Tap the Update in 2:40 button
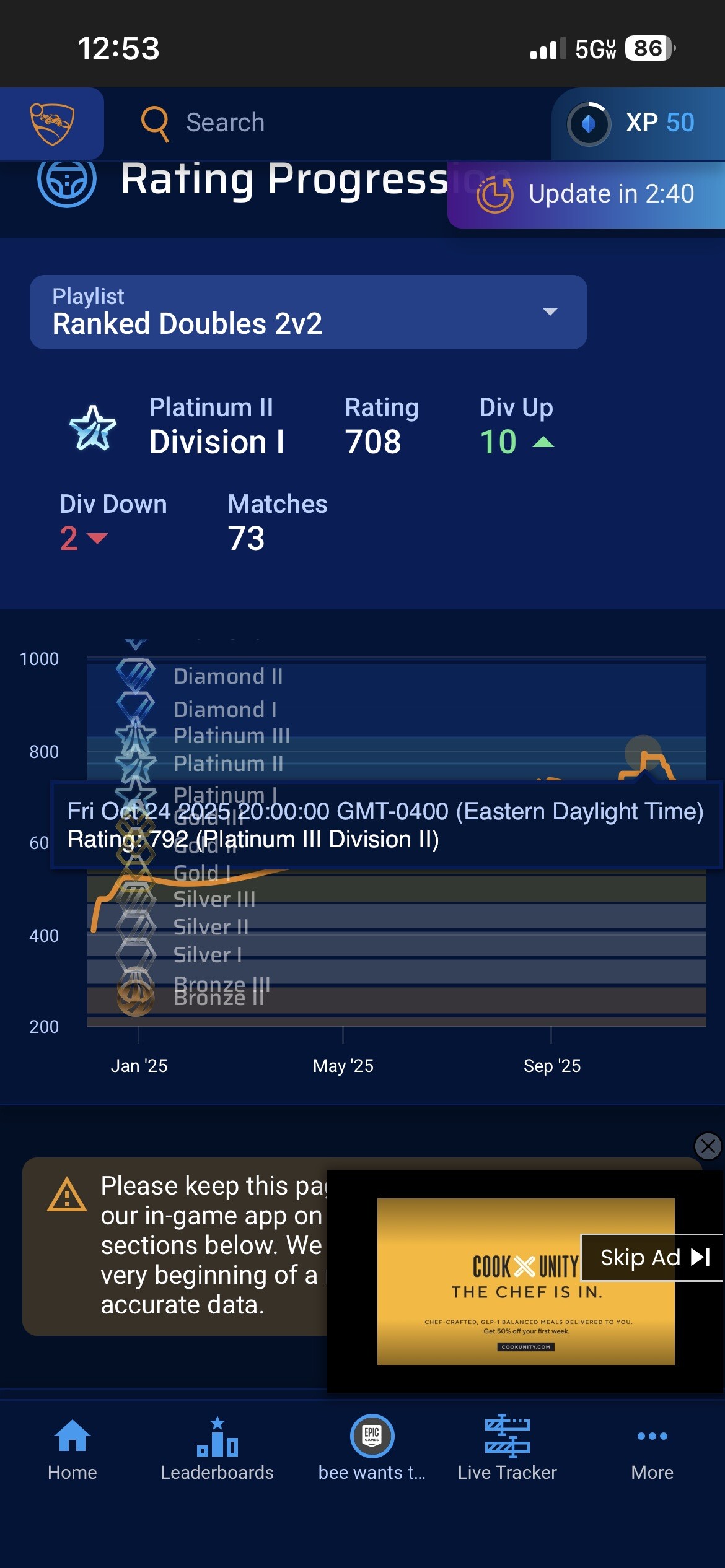 [586, 194]
